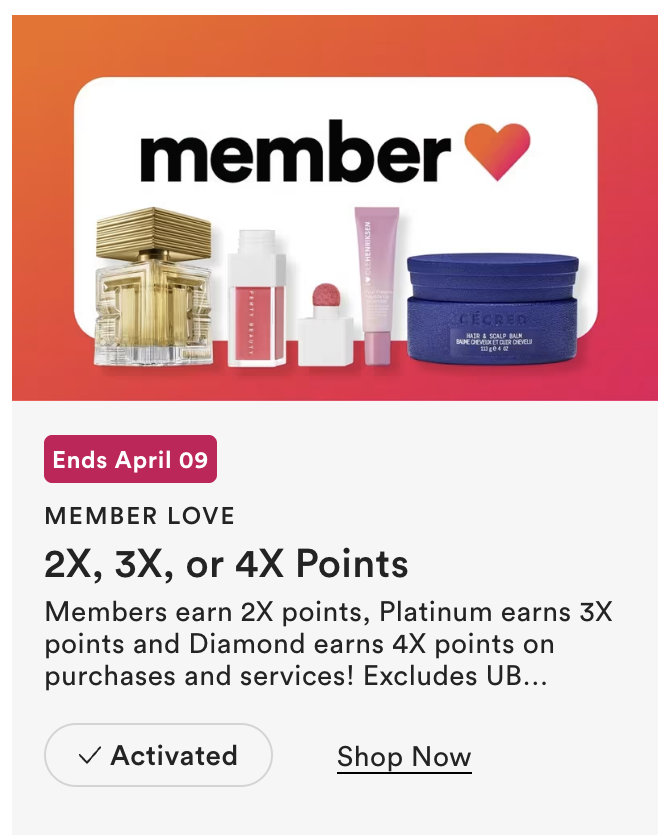
Task: Open the Shop Now link
Action: pos(404,757)
